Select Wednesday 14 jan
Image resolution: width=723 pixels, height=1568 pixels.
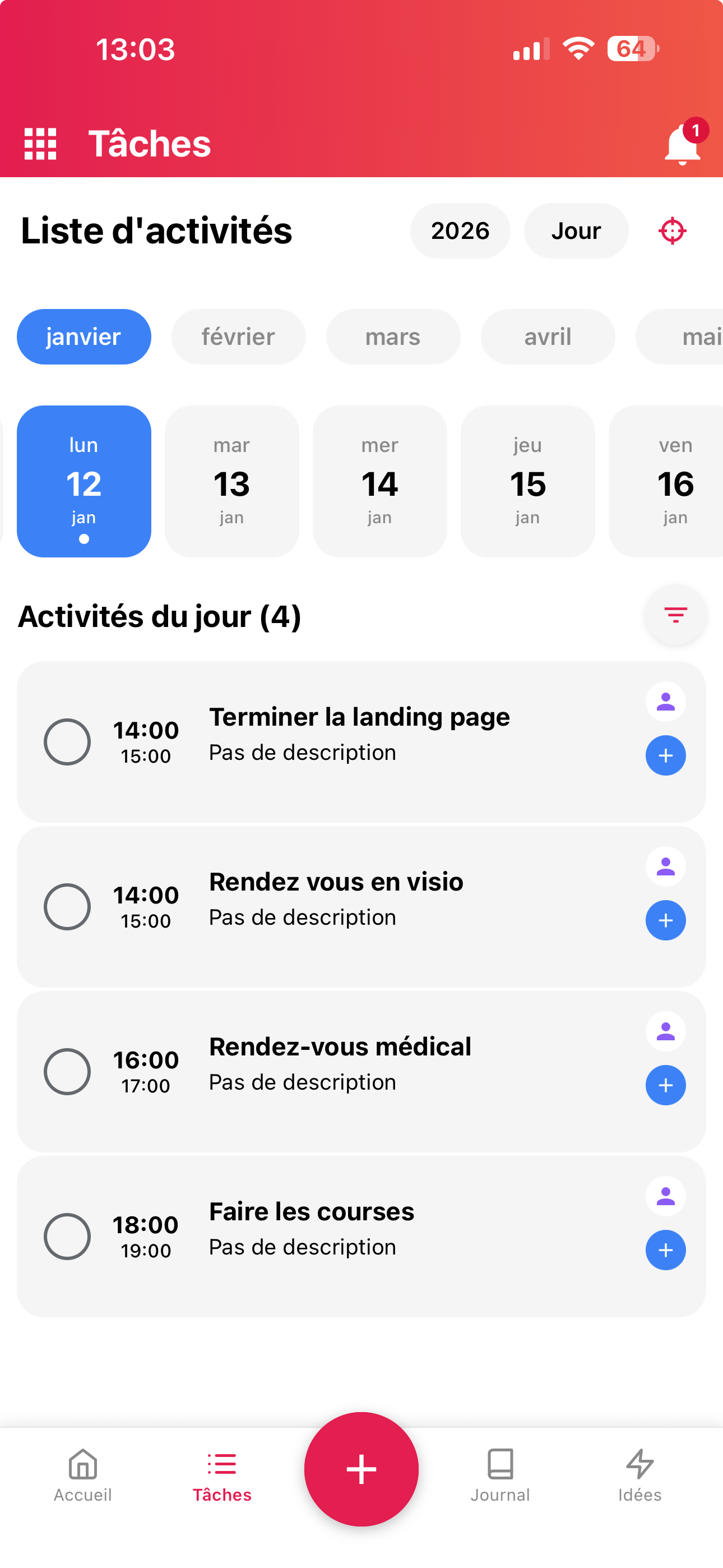[379, 481]
